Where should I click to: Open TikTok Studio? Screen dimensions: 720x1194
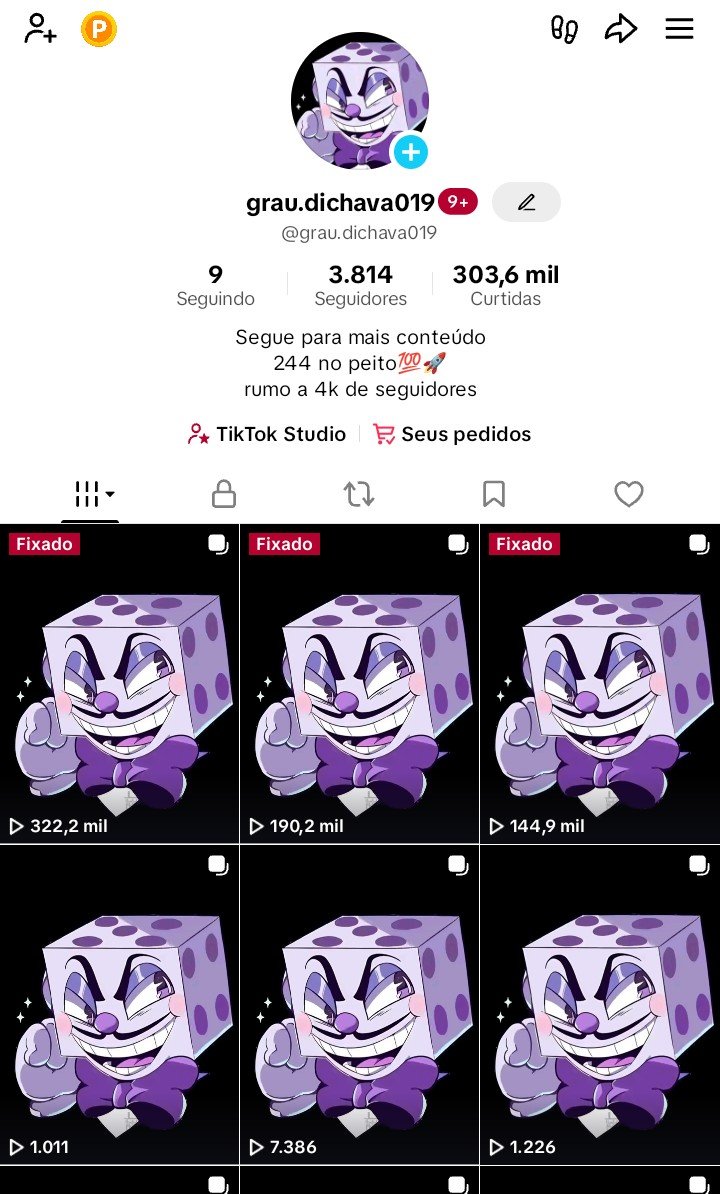pyautogui.click(x=267, y=434)
